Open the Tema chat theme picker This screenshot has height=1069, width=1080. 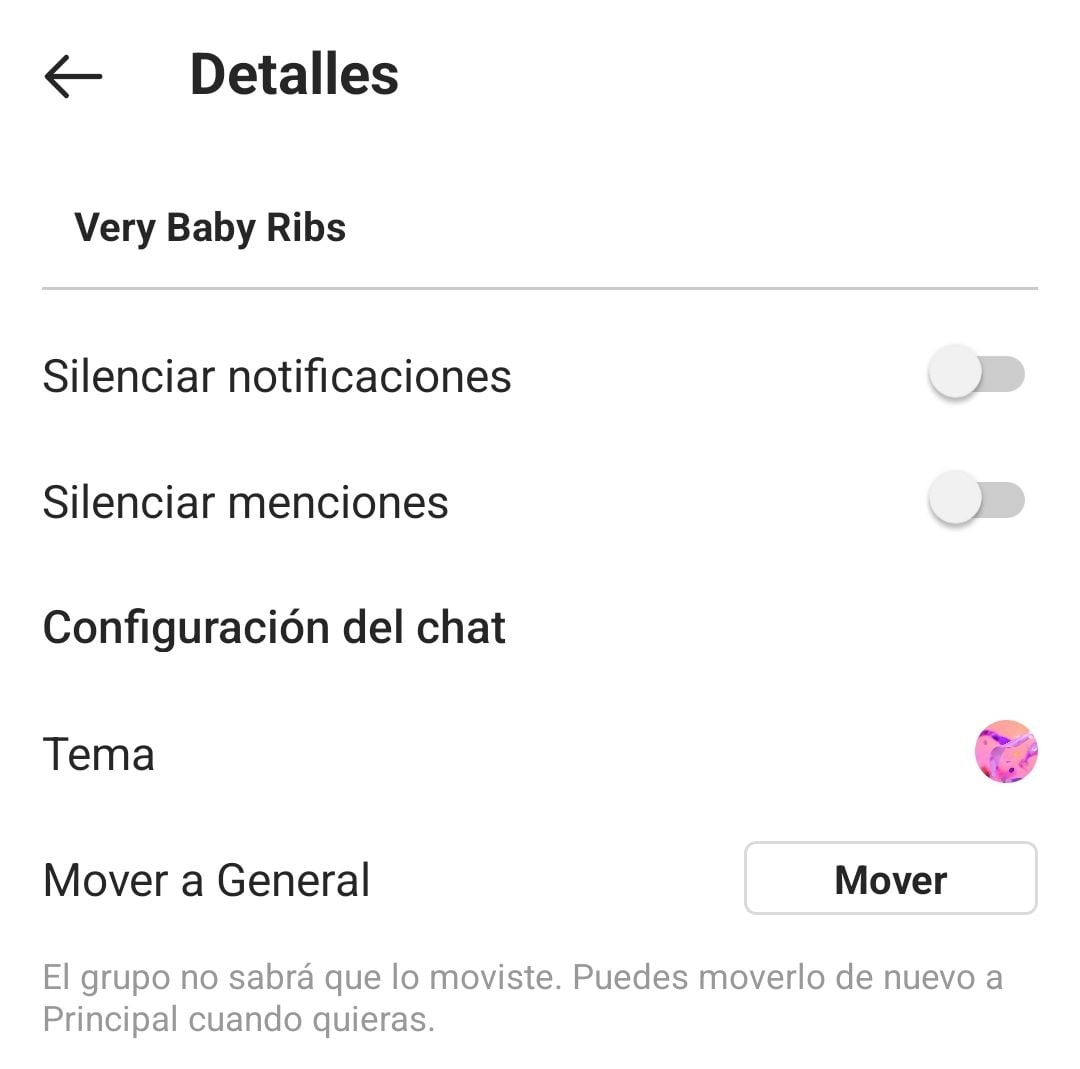1005,752
